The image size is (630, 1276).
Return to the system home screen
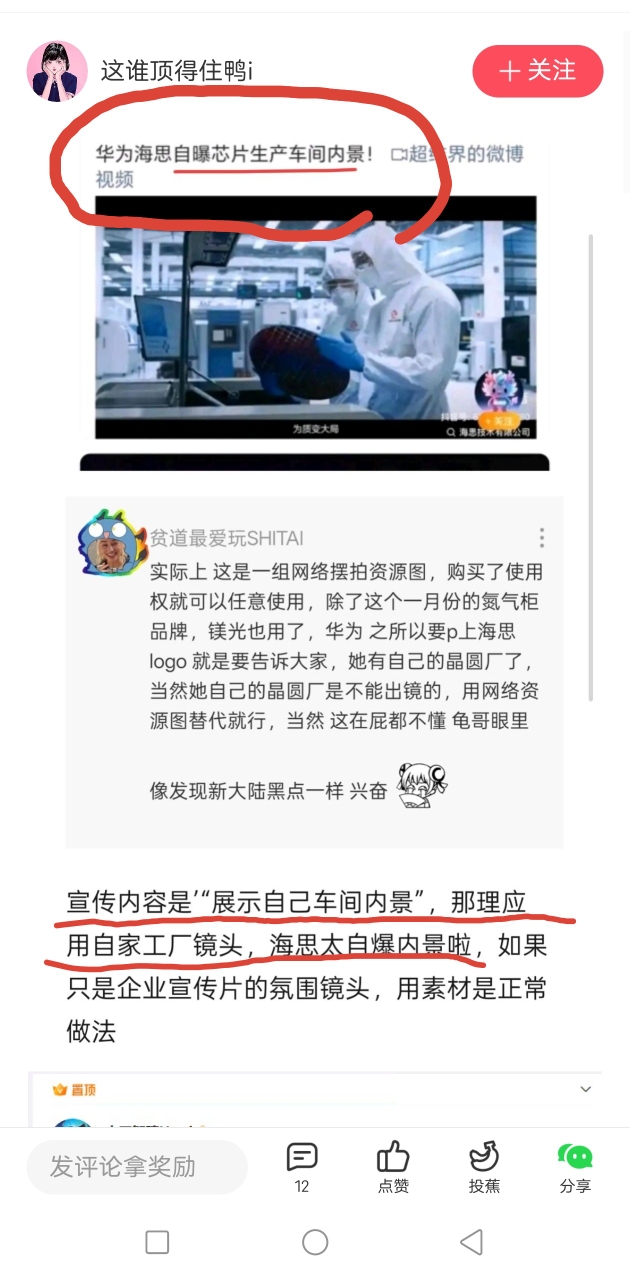click(315, 1242)
